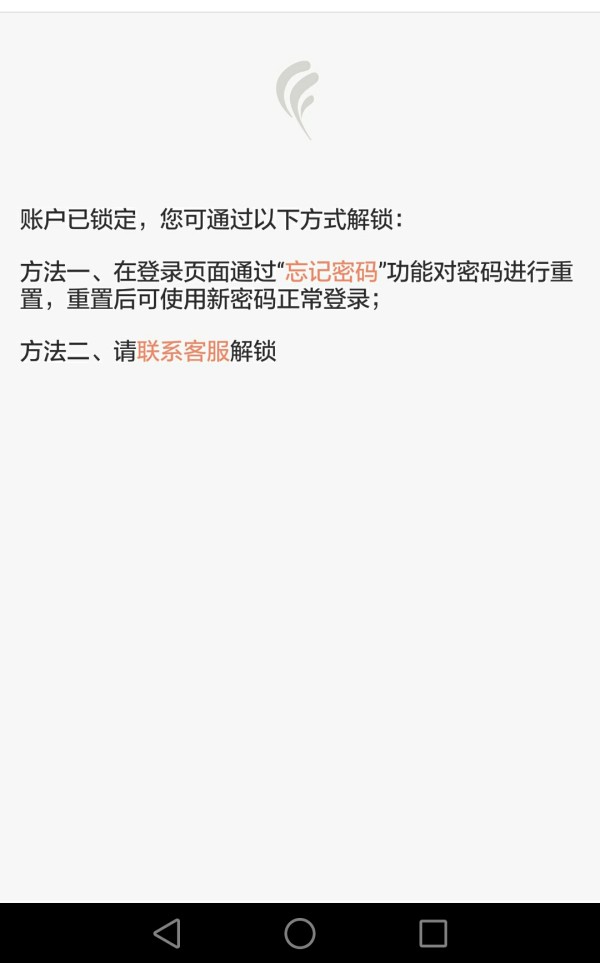Tap the 联系客服 link to contact support
The height and width of the screenshot is (963, 600).
coord(183,351)
